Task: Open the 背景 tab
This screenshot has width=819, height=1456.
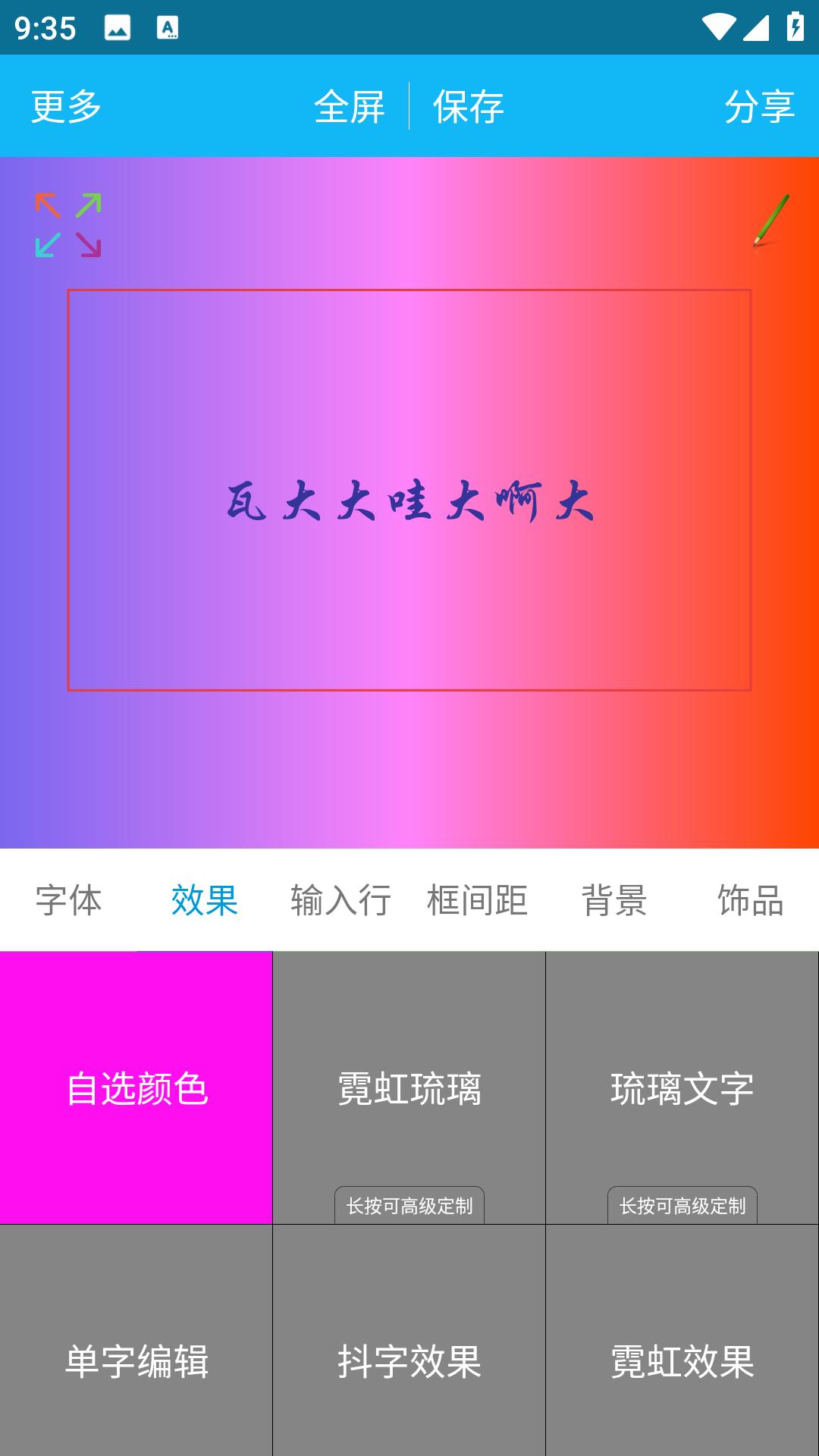Action: (614, 900)
